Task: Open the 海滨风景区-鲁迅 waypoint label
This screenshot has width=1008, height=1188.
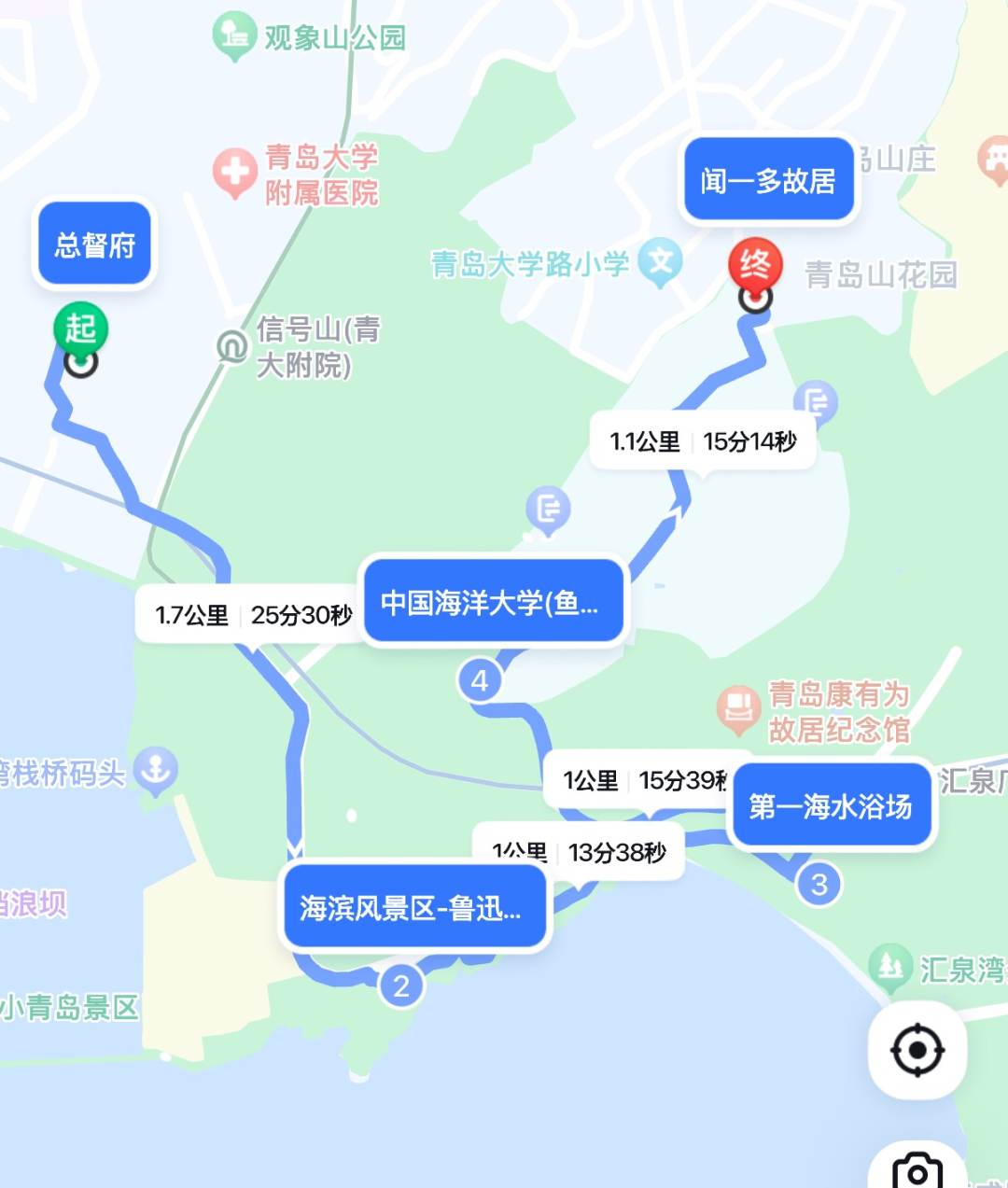Action: (x=413, y=907)
